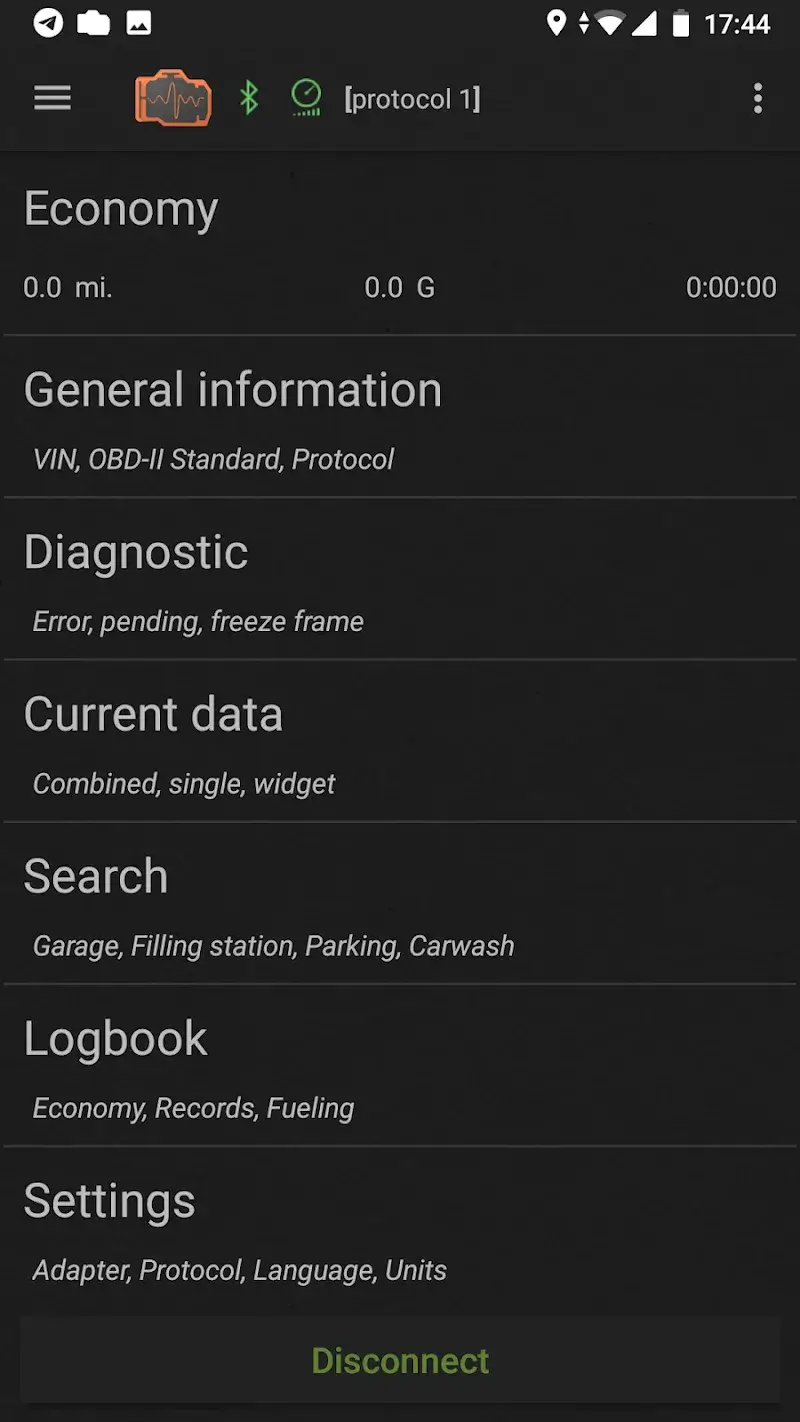800x1422 pixels.
Task: View General information with VIN details
Action: [400, 418]
